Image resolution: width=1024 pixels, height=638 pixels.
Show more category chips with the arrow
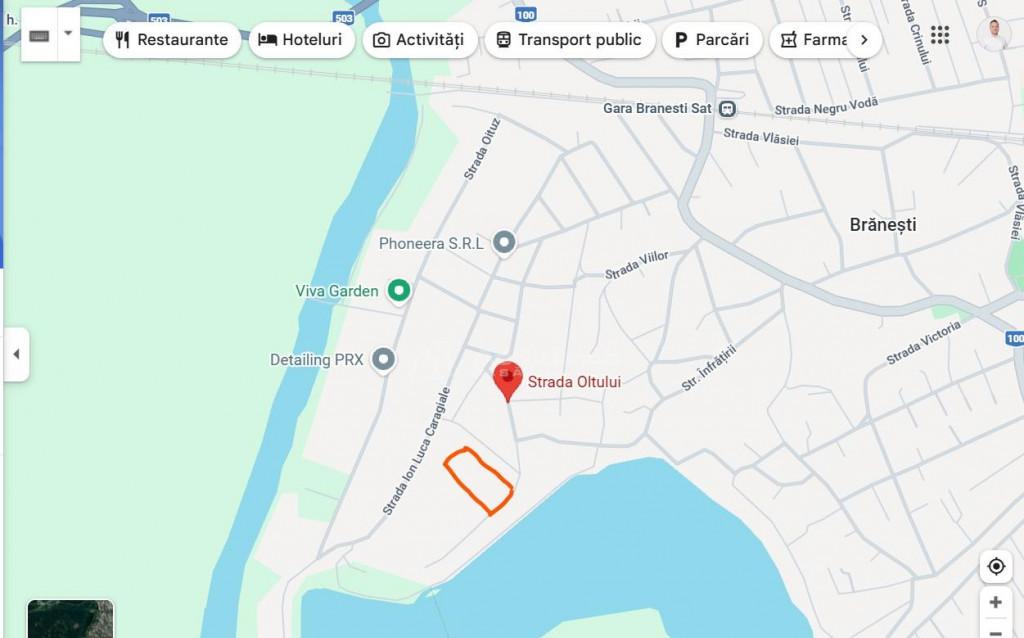click(x=864, y=40)
